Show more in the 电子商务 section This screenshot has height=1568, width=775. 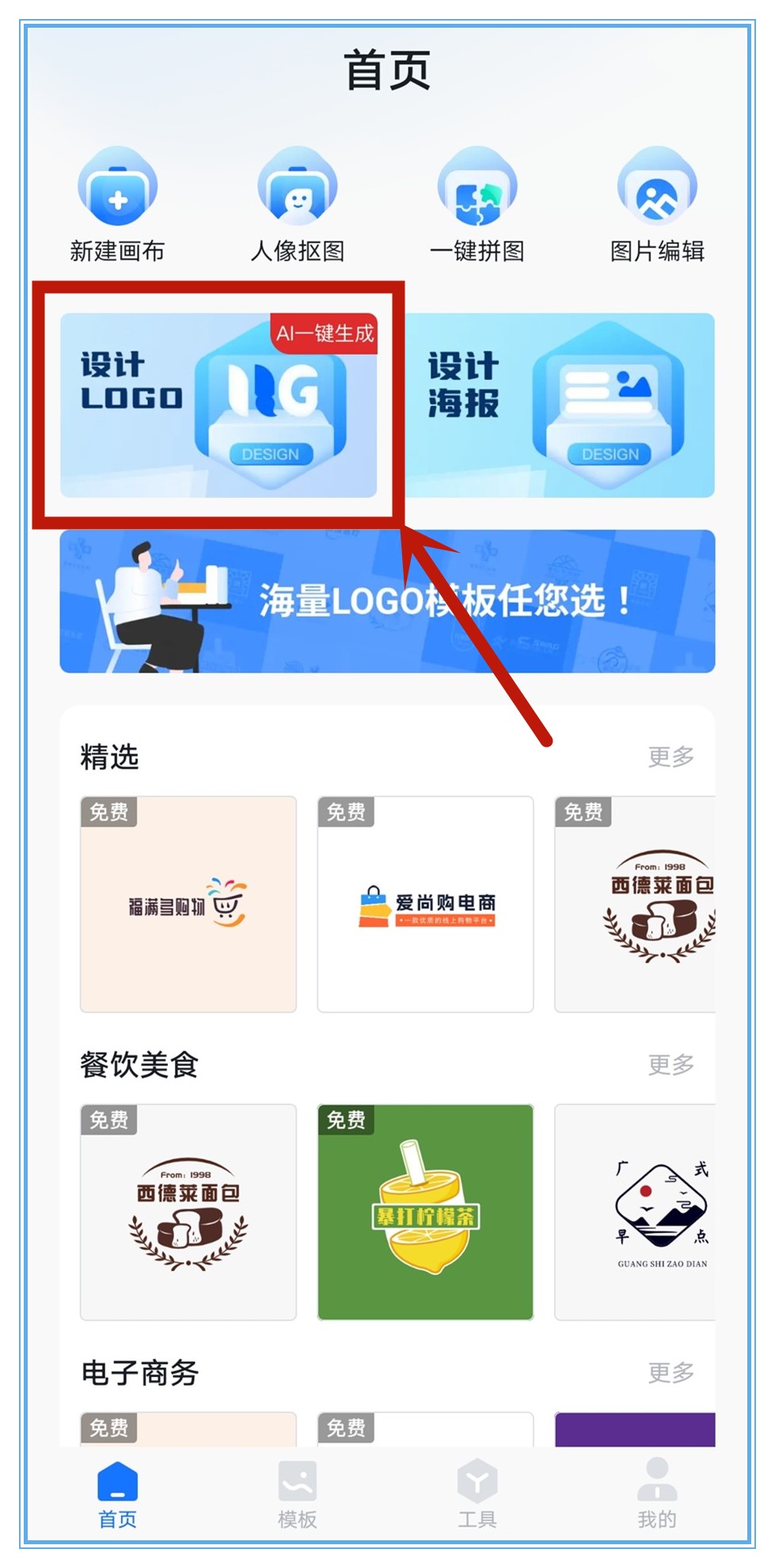(671, 1372)
